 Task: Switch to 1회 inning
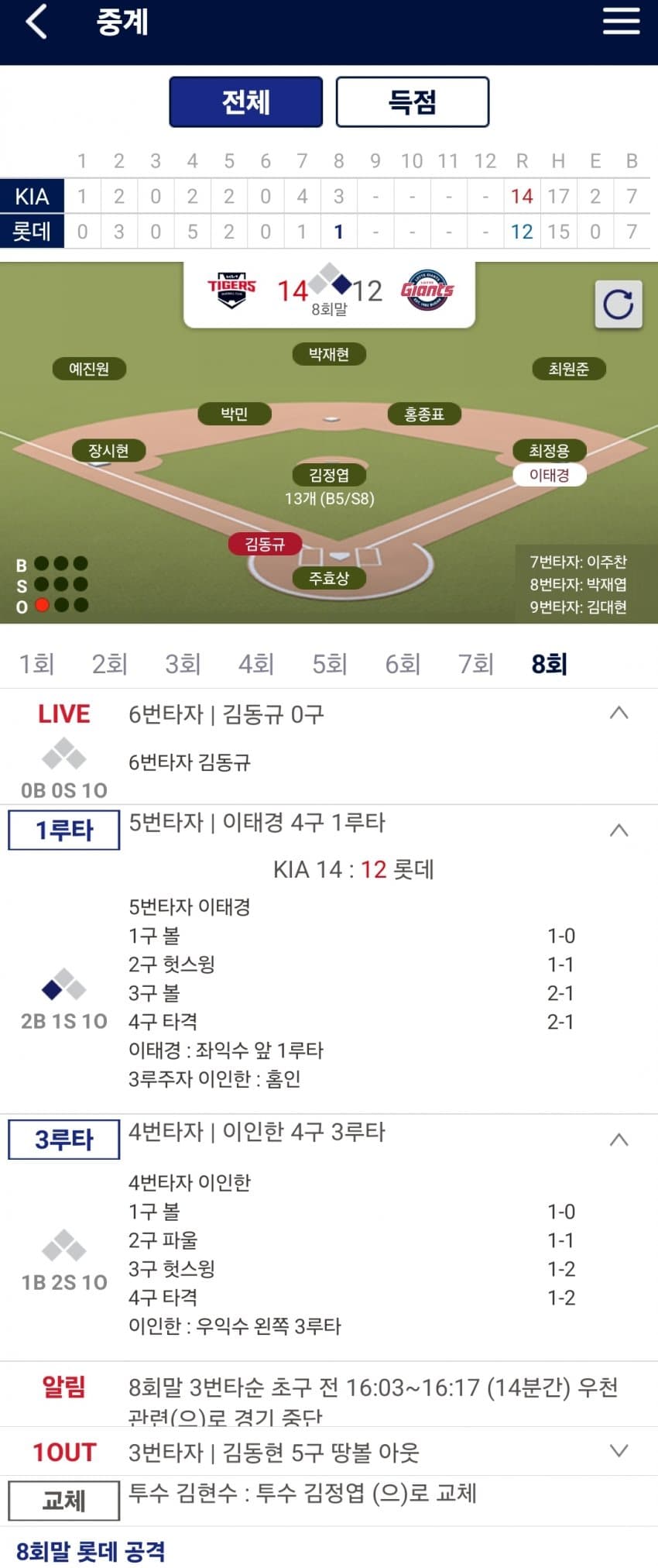[36, 664]
